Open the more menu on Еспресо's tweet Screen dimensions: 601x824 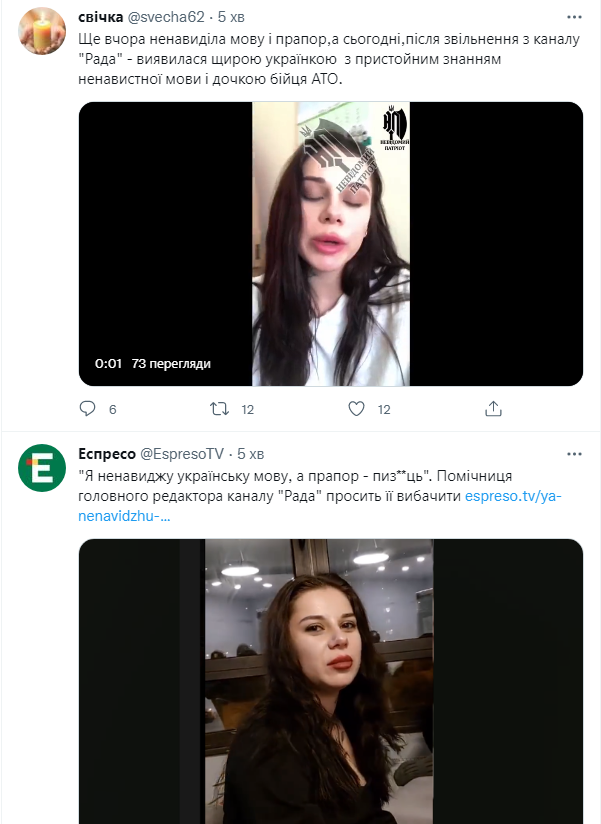574,453
